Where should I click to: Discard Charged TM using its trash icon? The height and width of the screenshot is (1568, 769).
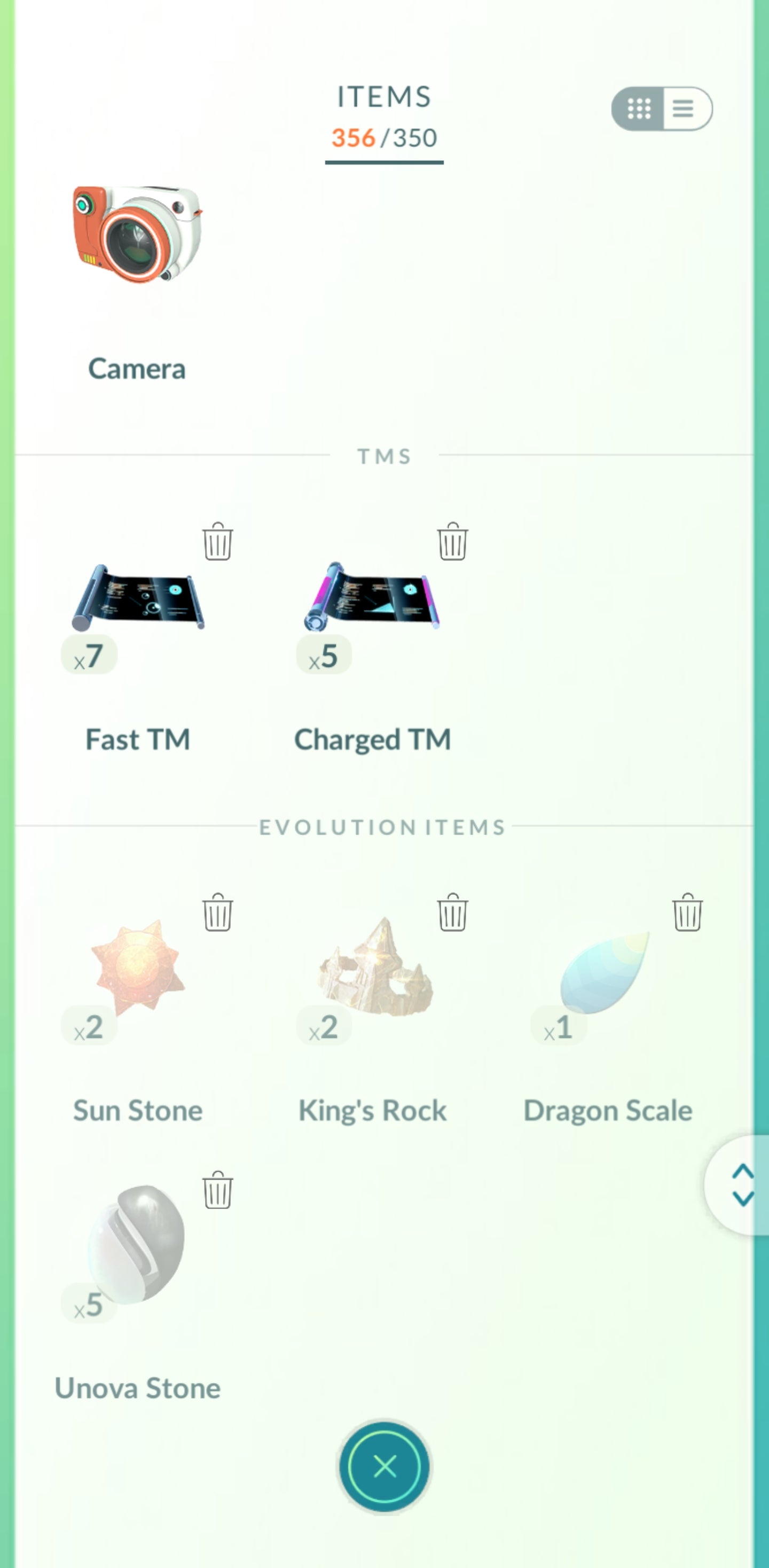(452, 541)
